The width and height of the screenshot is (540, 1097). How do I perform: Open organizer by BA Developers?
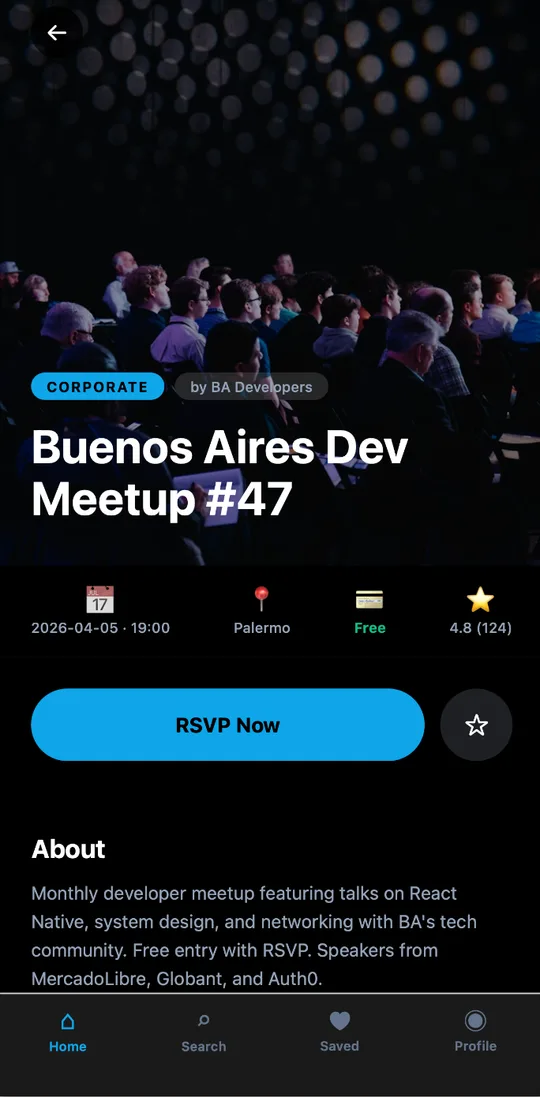251,387
